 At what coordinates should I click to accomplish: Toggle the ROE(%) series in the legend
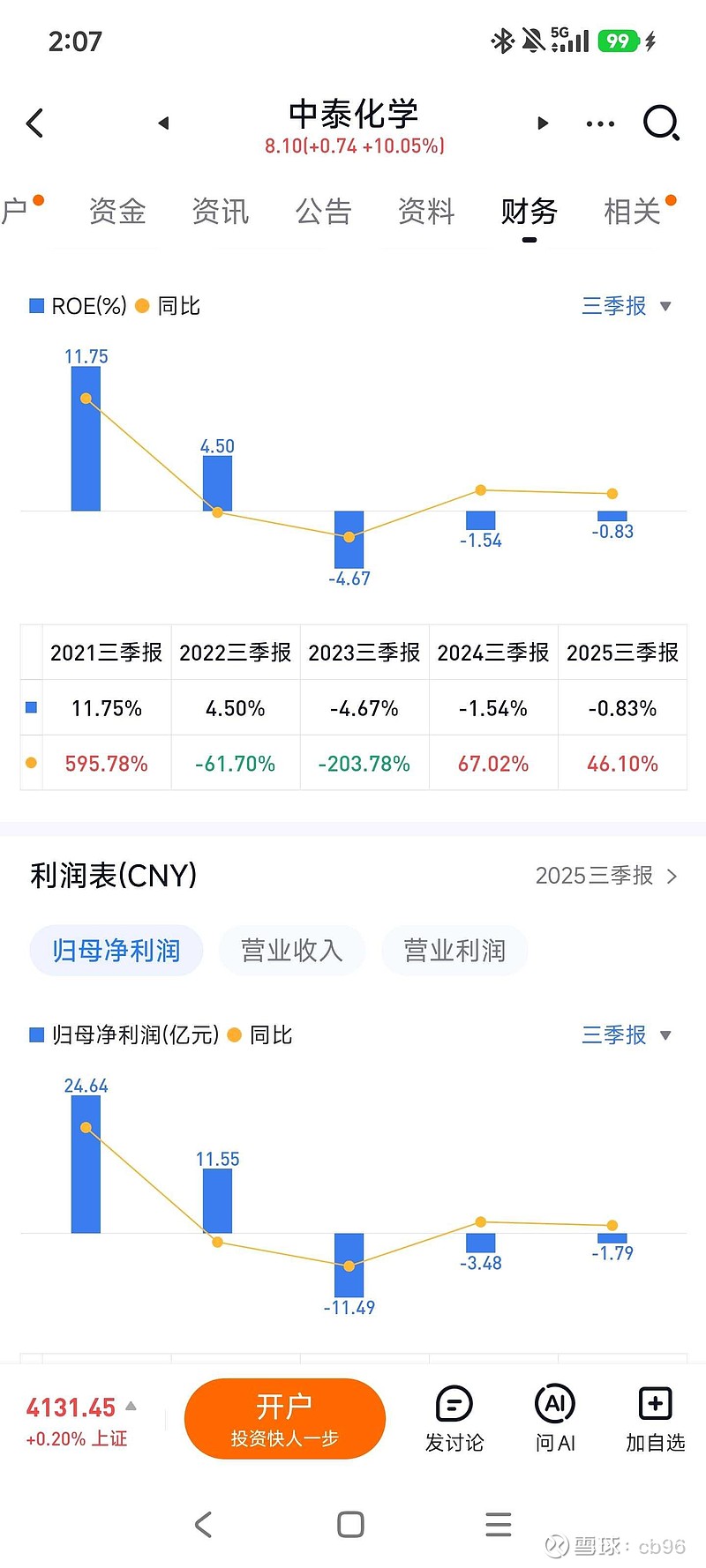click(x=78, y=305)
